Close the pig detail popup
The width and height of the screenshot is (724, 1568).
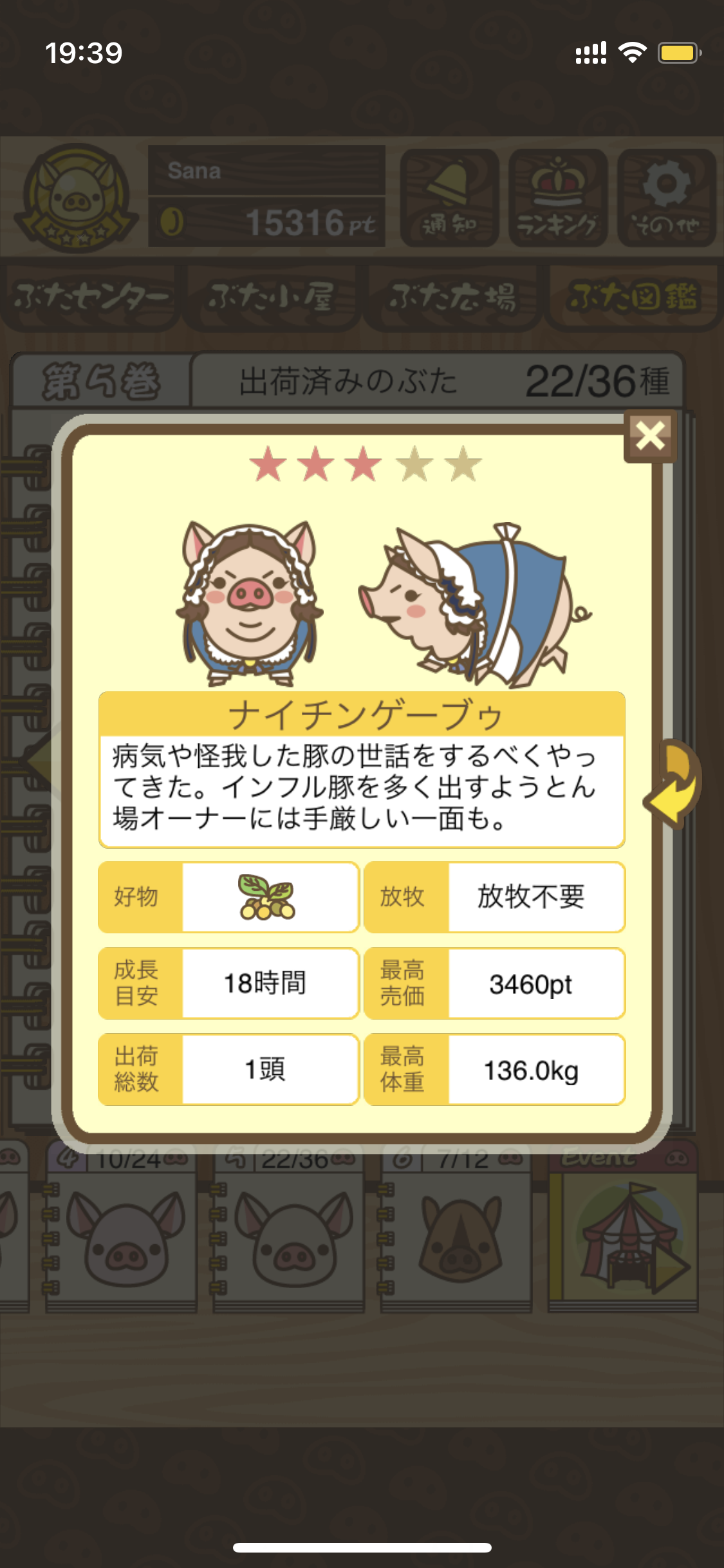[650, 436]
